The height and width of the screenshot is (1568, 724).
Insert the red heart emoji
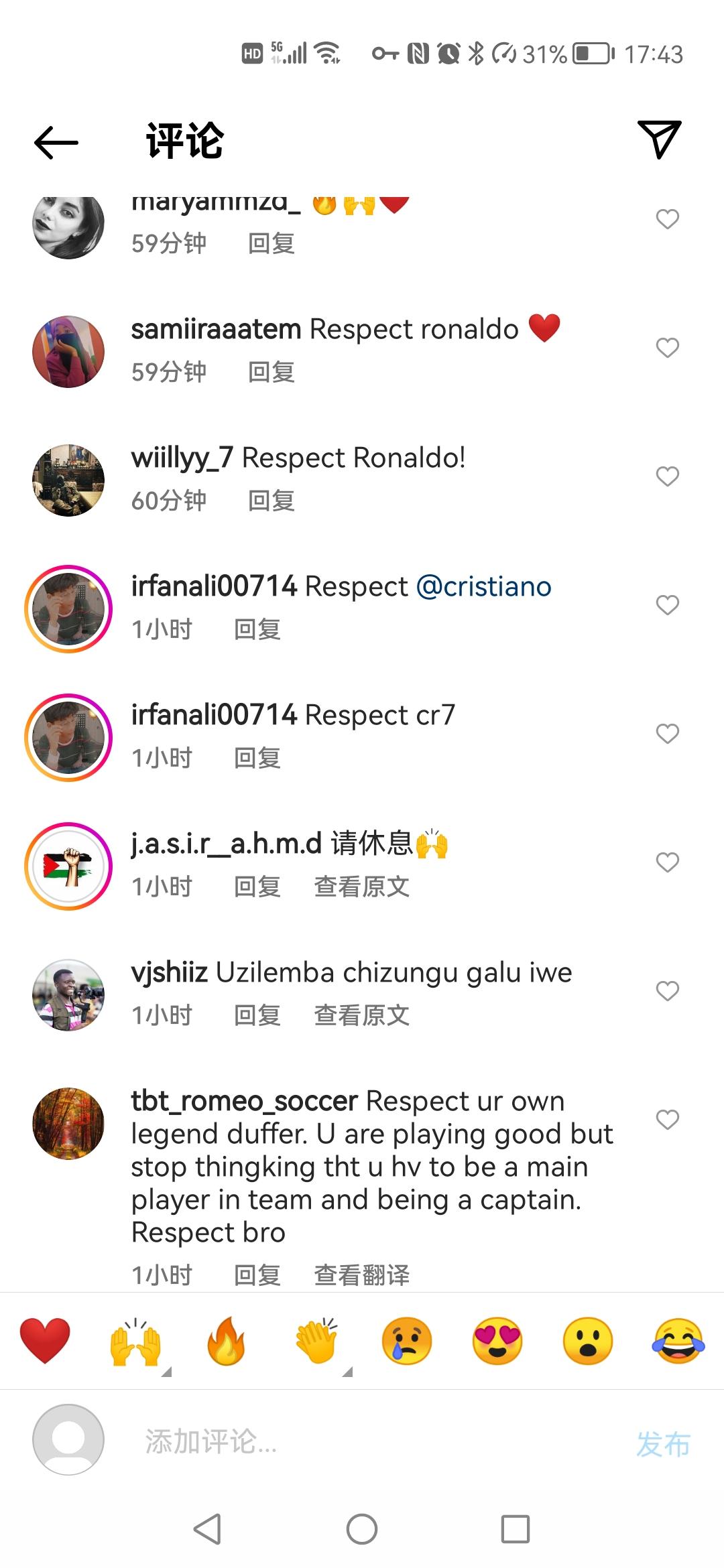coord(45,1340)
